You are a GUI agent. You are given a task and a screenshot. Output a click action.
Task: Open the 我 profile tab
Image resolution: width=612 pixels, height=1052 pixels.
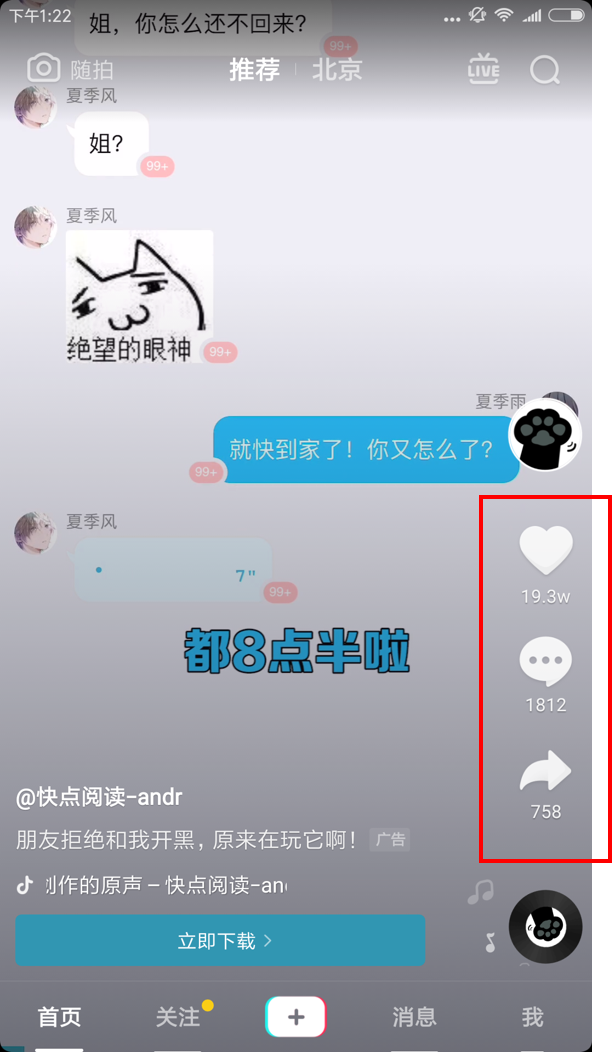[532, 1017]
